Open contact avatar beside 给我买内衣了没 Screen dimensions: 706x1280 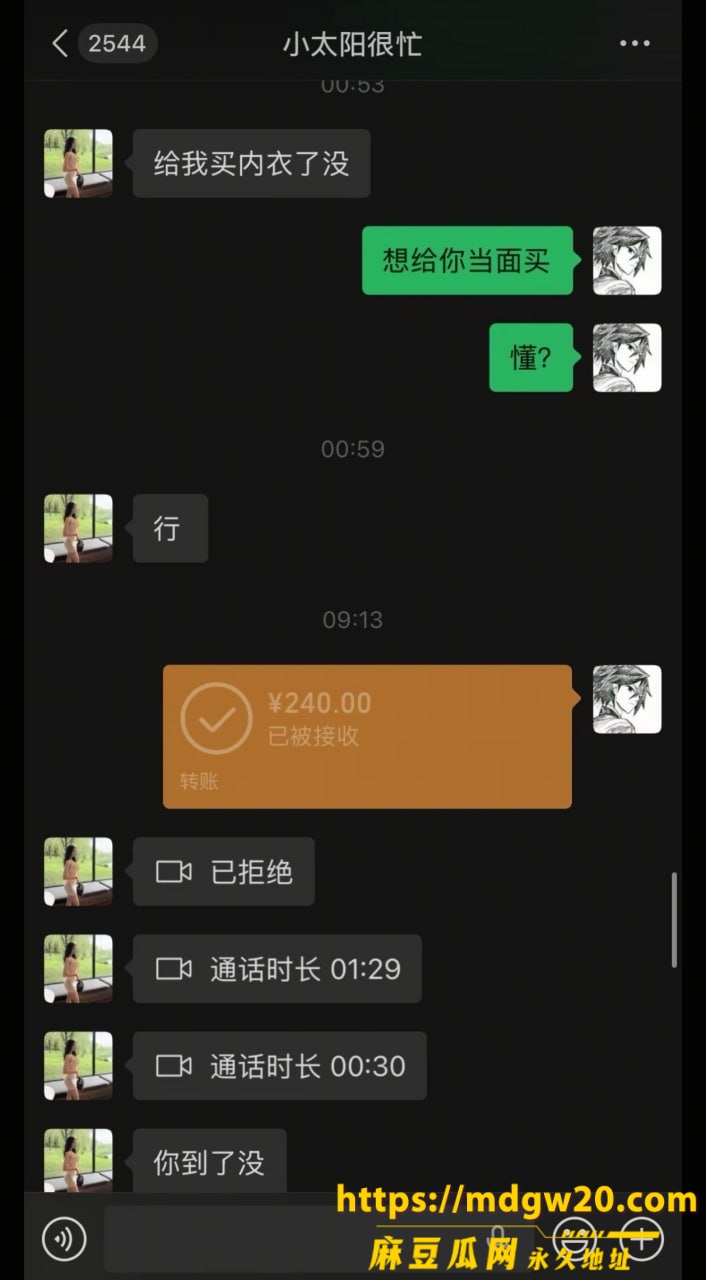click(78, 163)
